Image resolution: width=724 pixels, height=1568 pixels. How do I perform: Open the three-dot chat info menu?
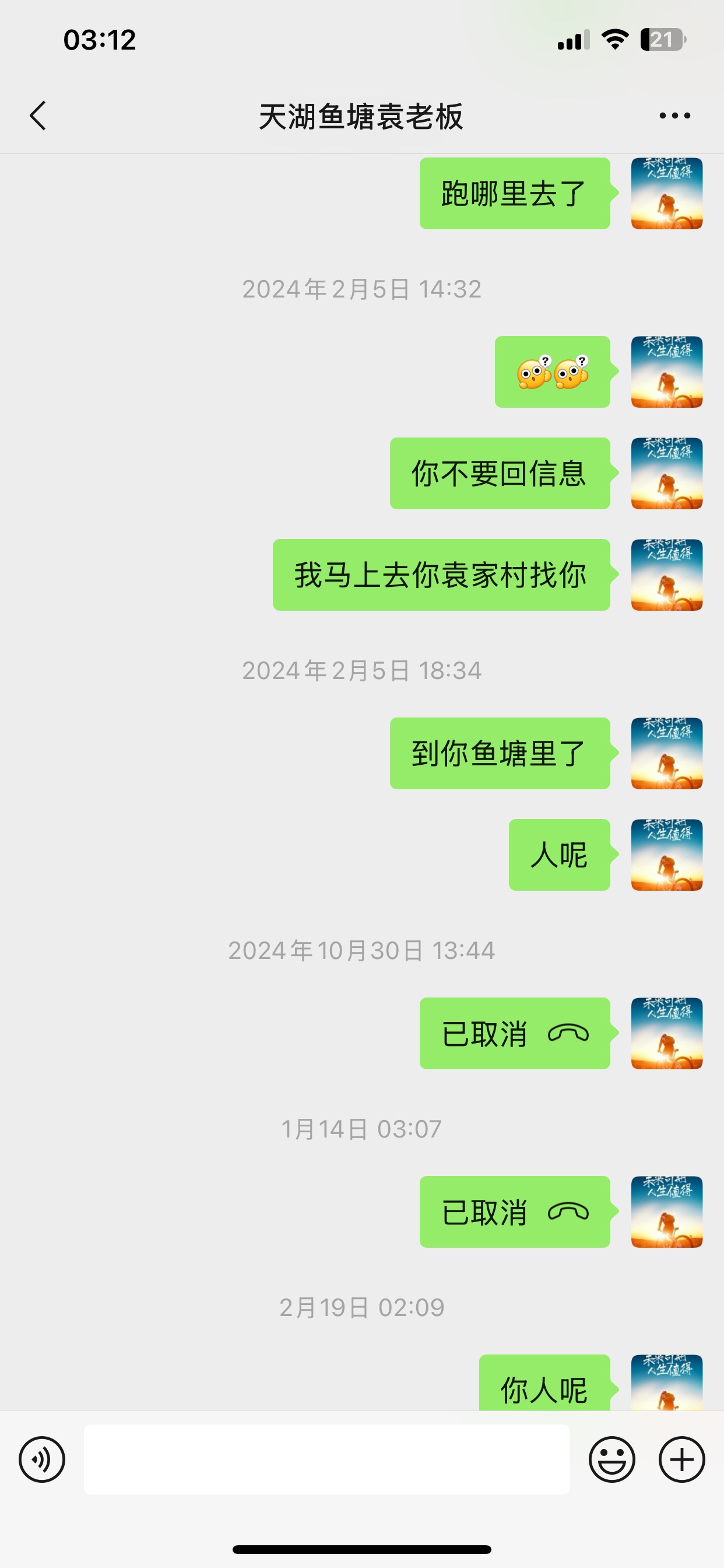tap(674, 116)
